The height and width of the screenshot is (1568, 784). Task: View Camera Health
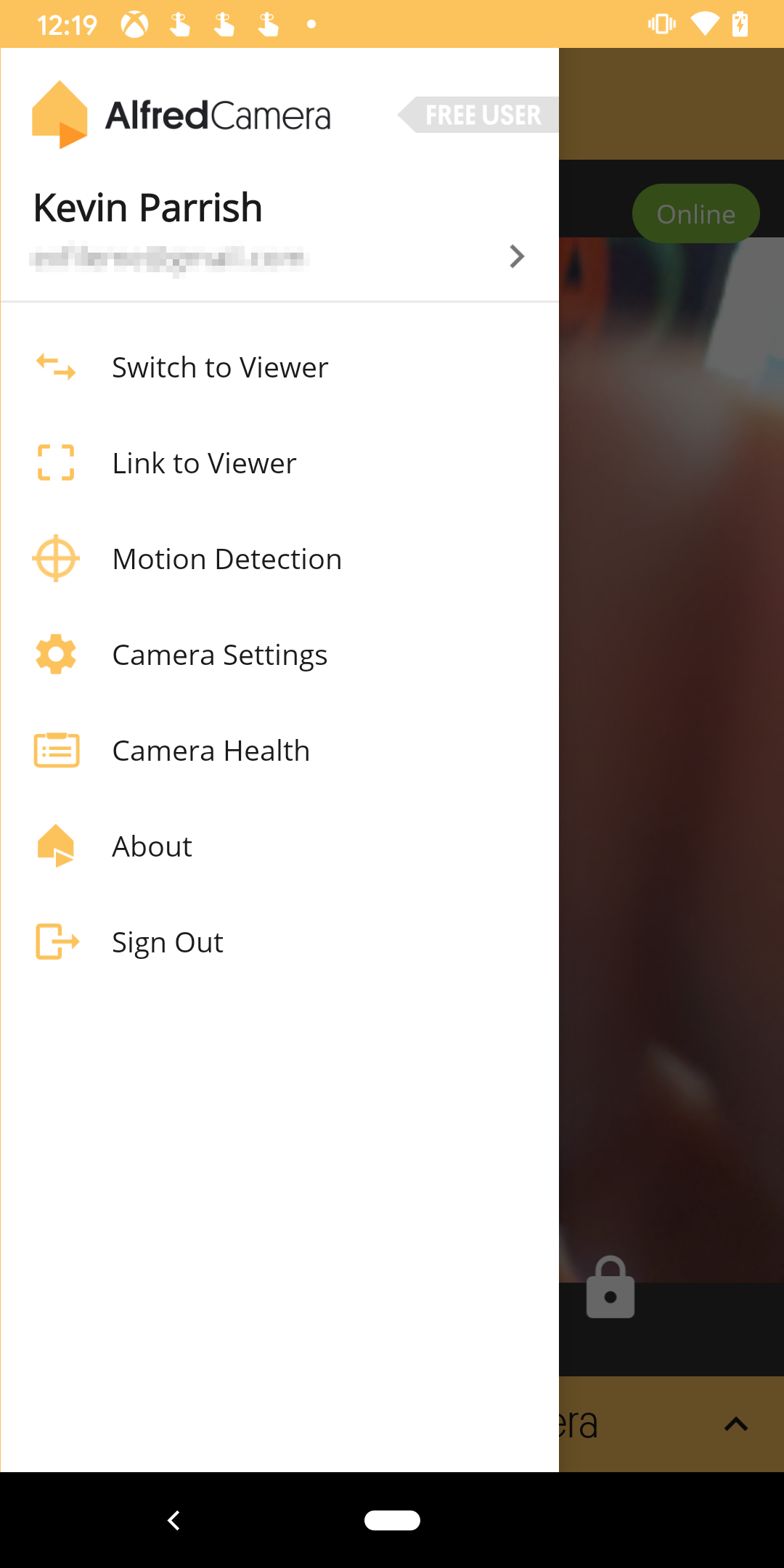tap(279, 751)
